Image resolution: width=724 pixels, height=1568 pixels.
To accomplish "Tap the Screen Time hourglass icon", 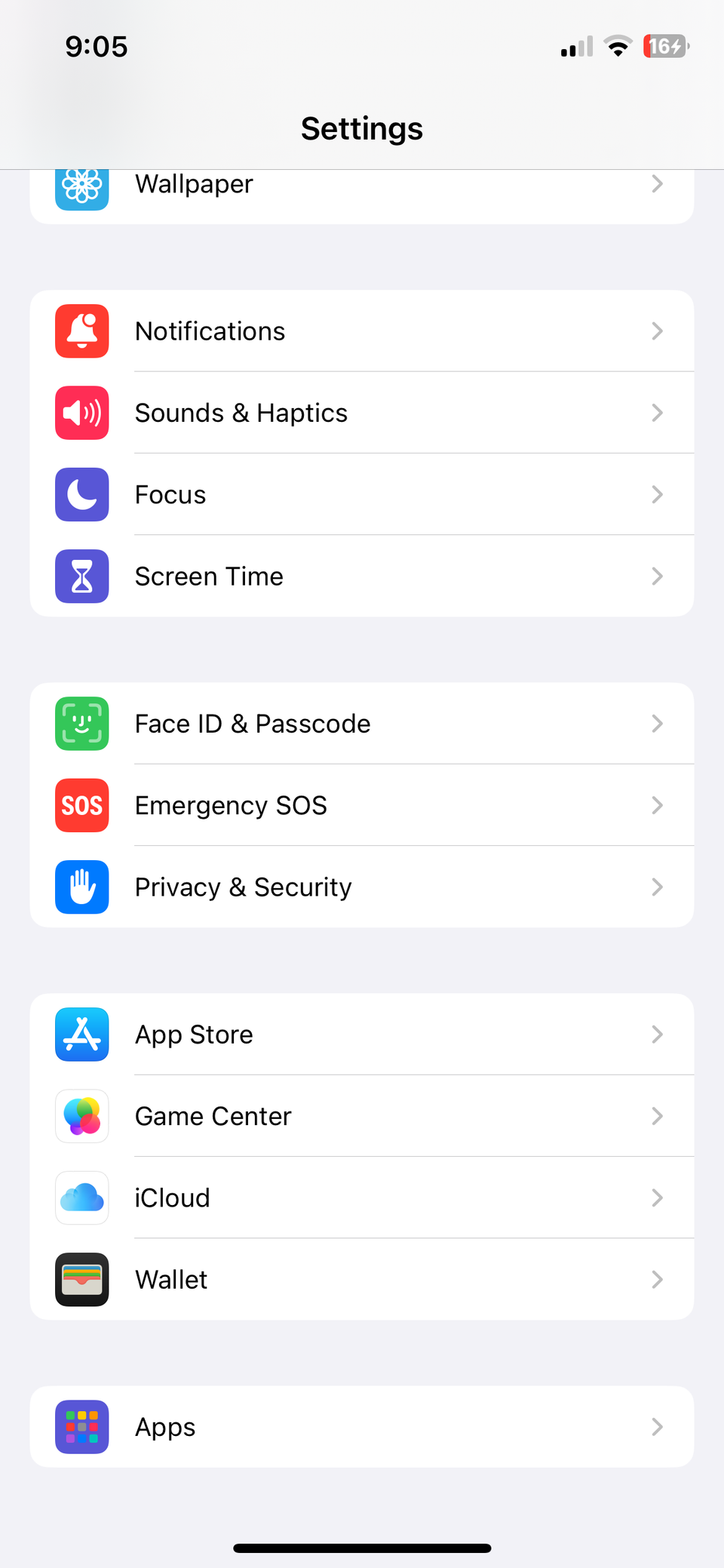I will [81, 576].
